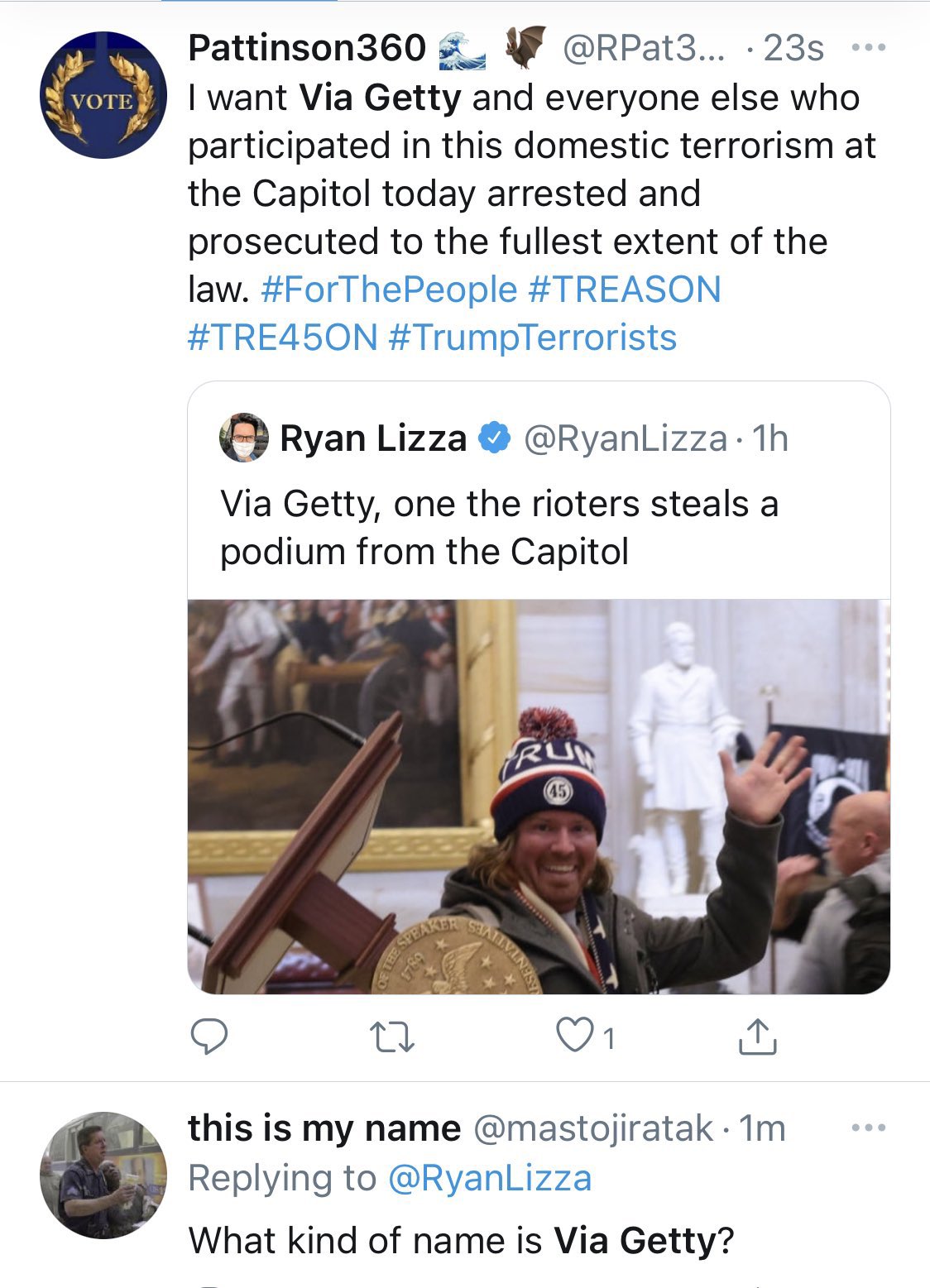Open overflow menu on Pattinson360's tweet
Screen dimensions: 930x1288
click(x=868, y=48)
